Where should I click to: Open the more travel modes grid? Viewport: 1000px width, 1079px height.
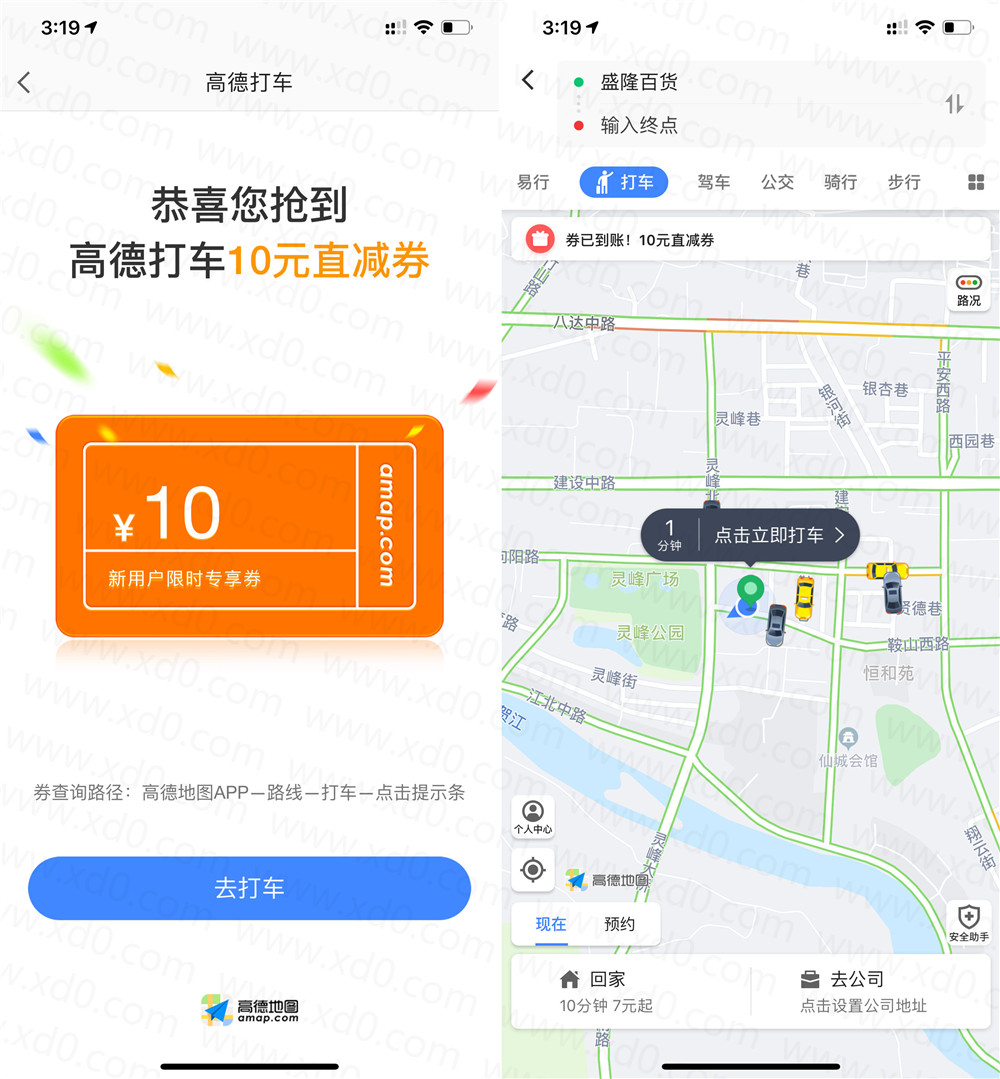tap(976, 182)
